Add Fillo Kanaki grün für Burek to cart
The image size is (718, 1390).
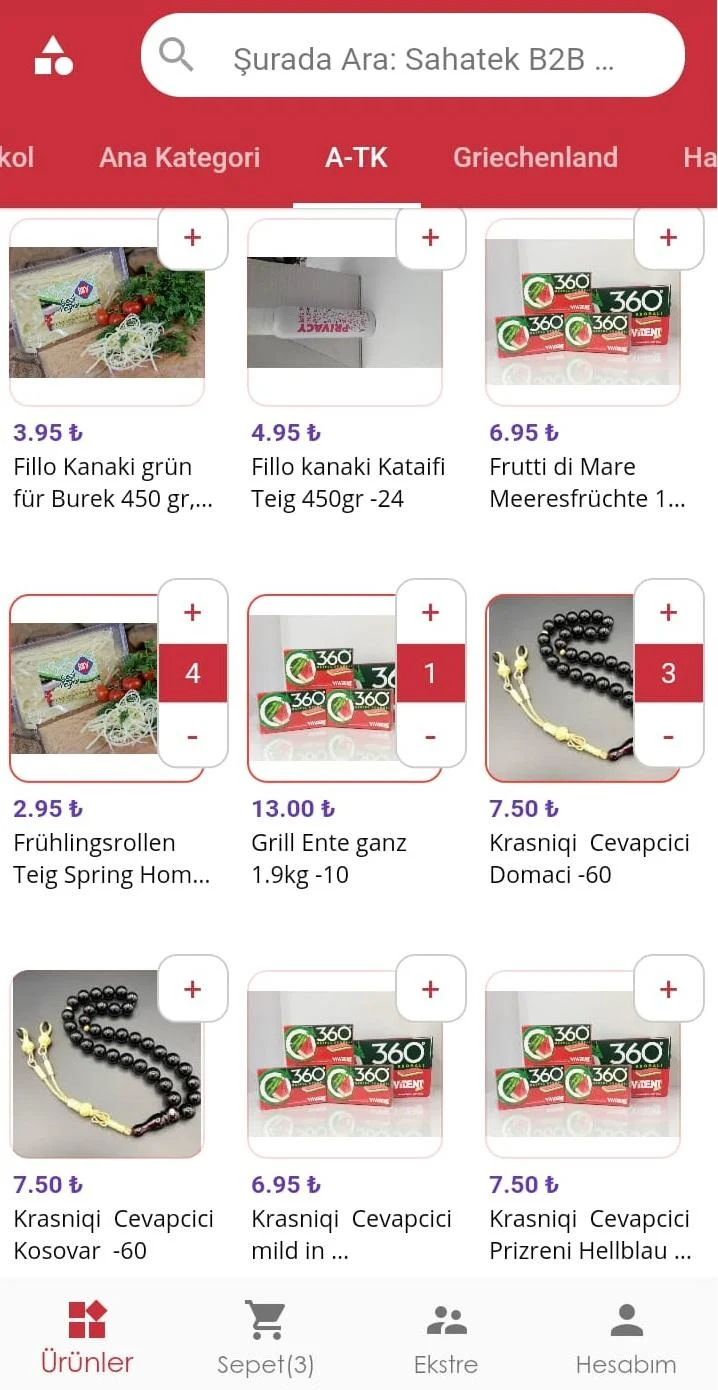pyautogui.click(x=192, y=238)
